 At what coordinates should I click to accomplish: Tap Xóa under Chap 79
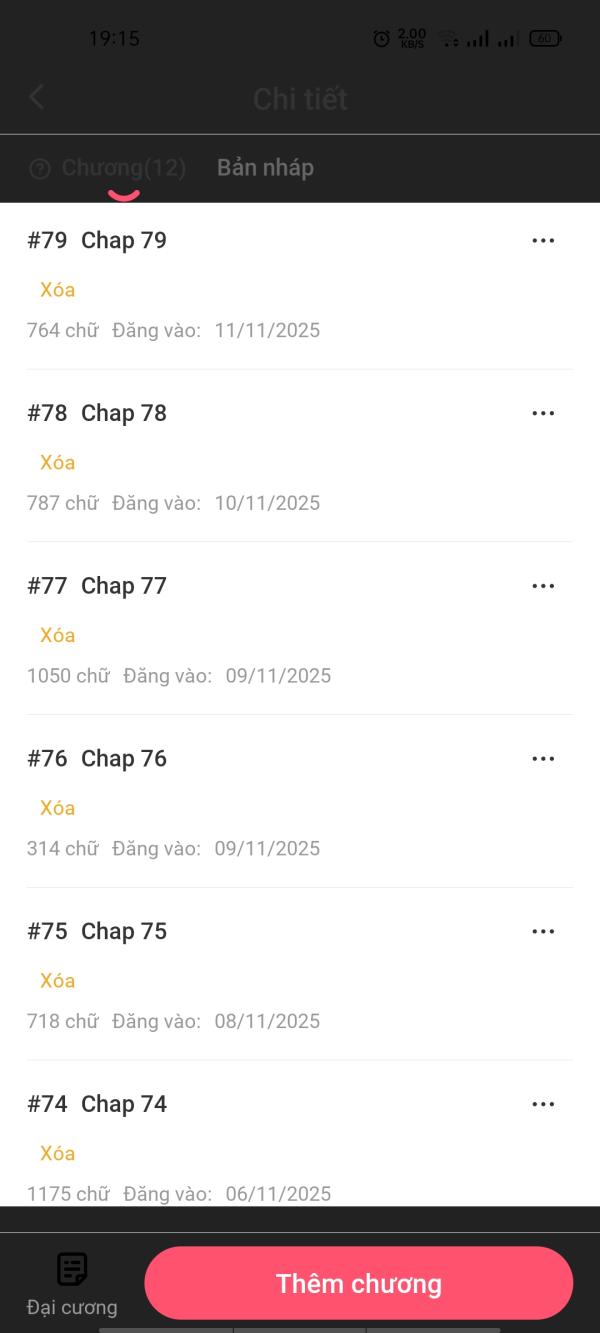57,290
